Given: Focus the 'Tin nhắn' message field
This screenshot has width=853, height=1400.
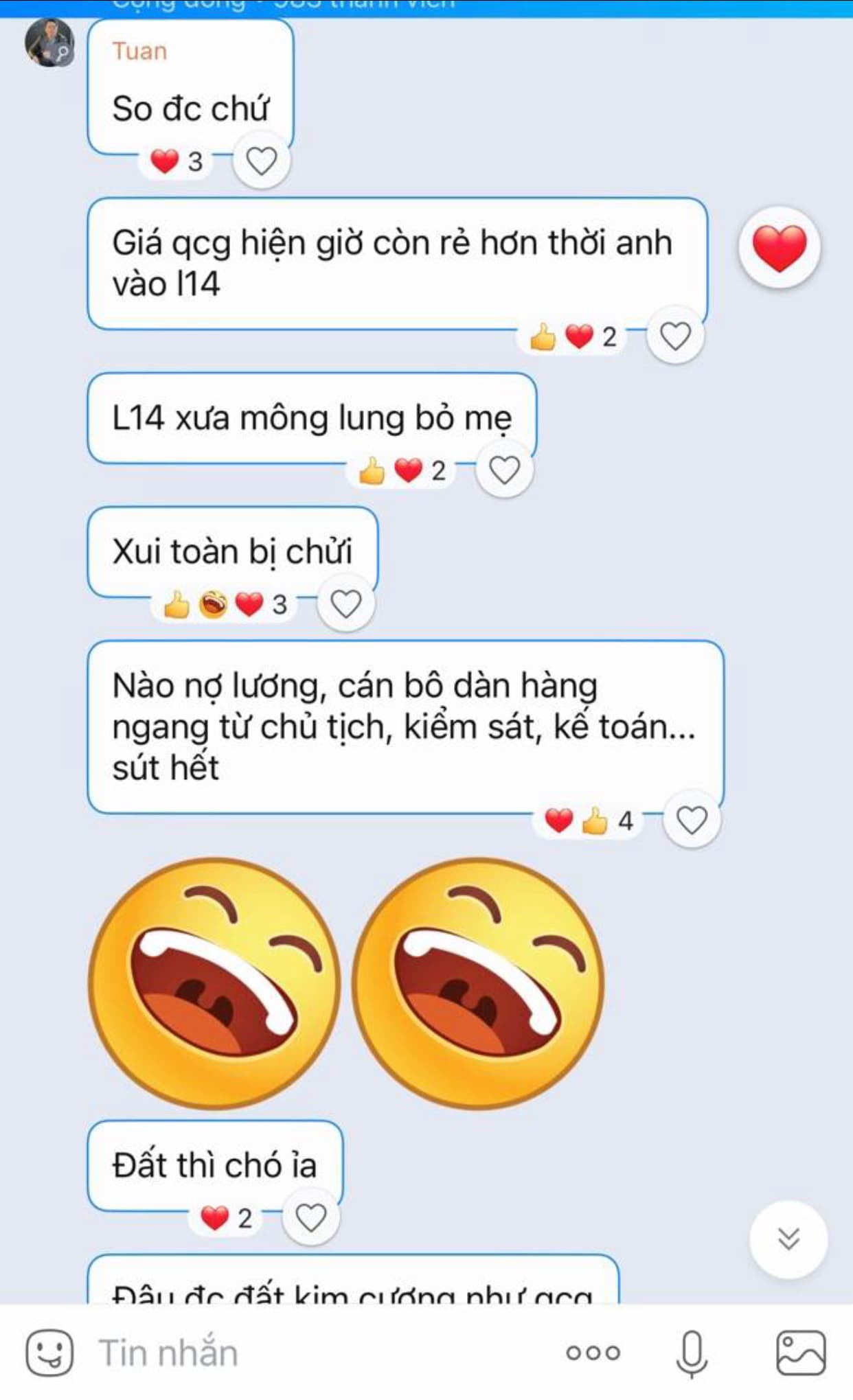Looking at the screenshot, I should tap(309, 1353).
